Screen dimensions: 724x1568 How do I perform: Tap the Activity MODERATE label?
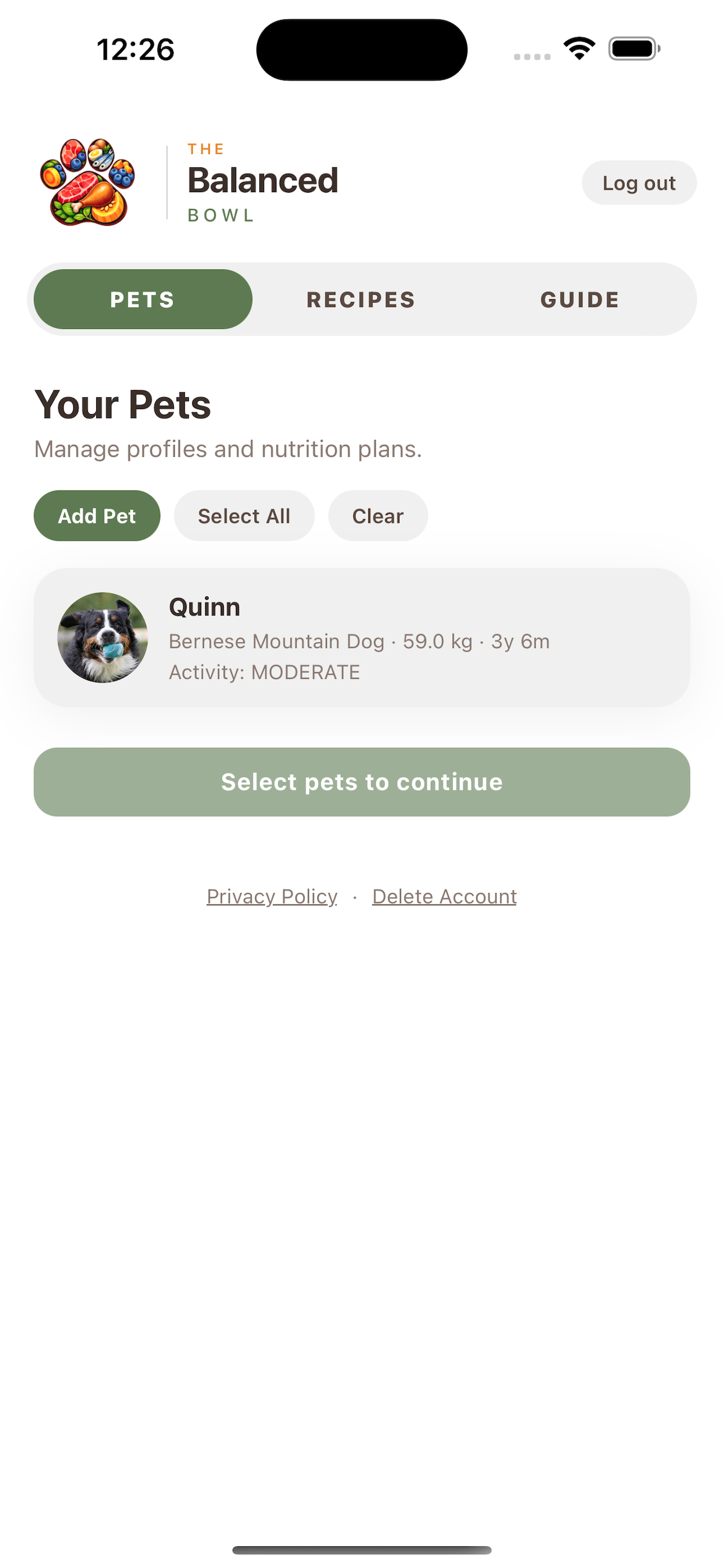tap(264, 672)
